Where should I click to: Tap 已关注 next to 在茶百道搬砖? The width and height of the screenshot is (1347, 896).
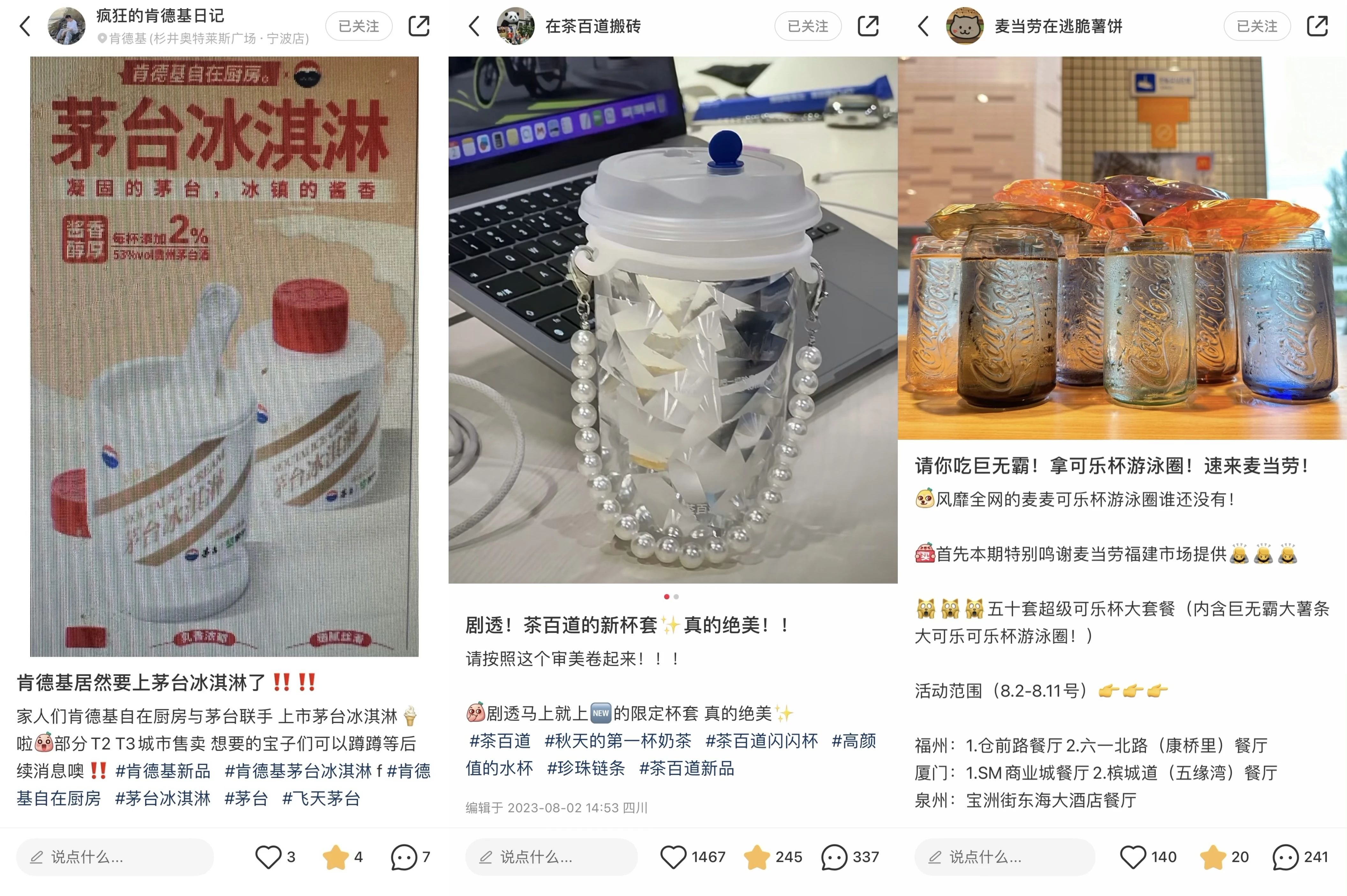[808, 26]
